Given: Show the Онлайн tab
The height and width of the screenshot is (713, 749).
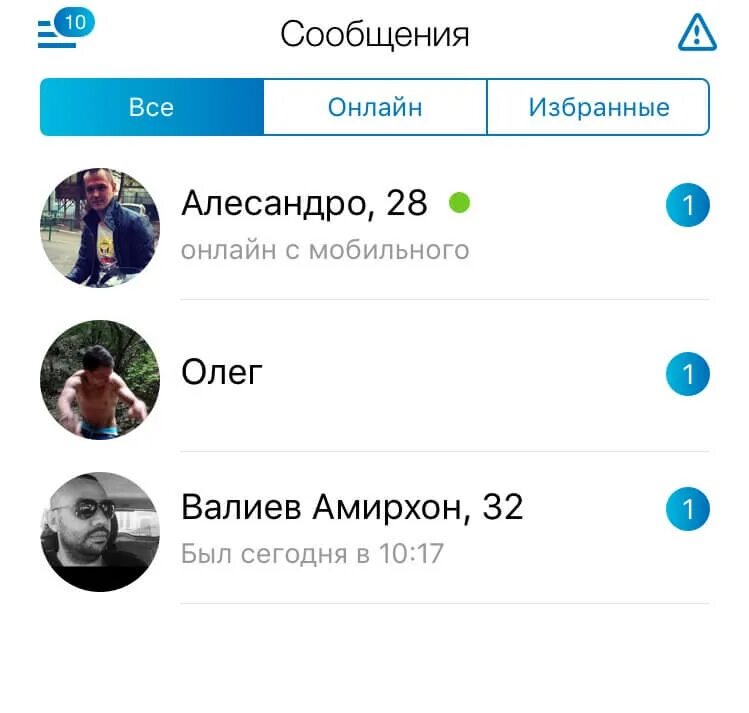Looking at the screenshot, I should (375, 107).
